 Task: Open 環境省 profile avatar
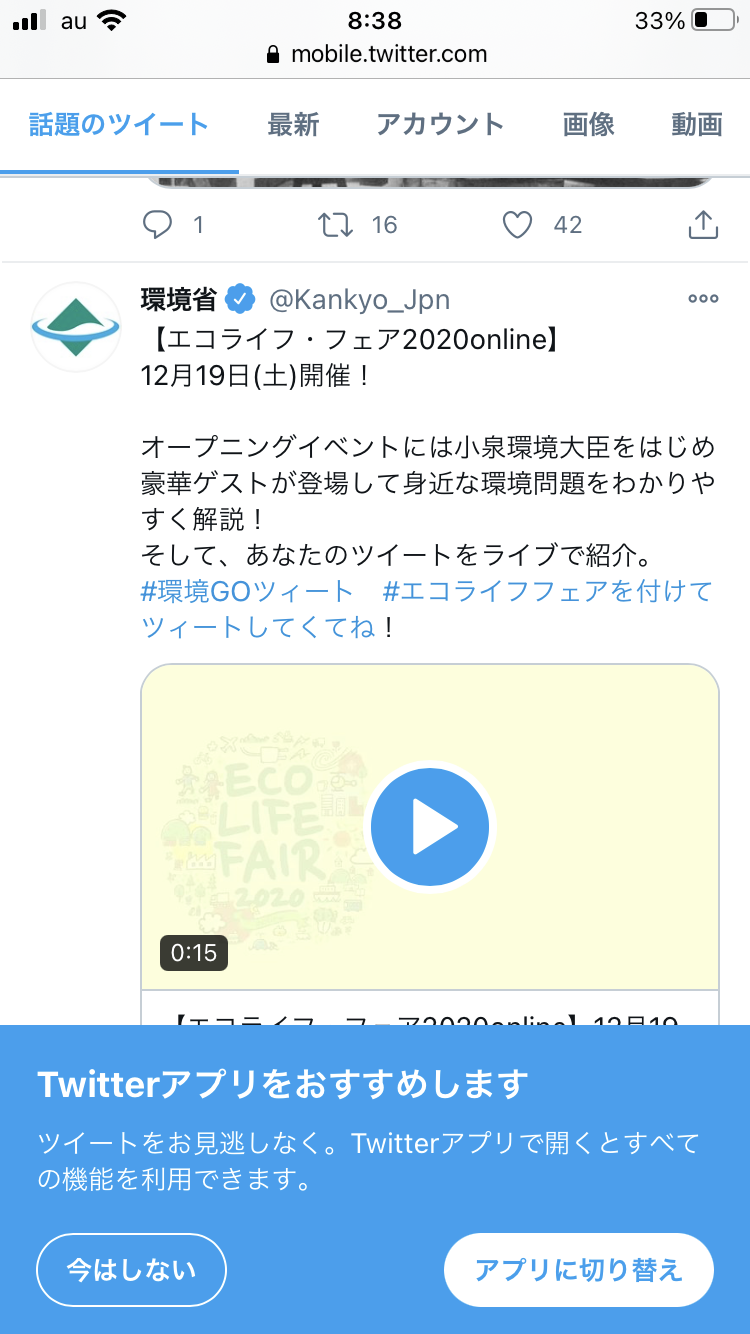[x=76, y=327]
